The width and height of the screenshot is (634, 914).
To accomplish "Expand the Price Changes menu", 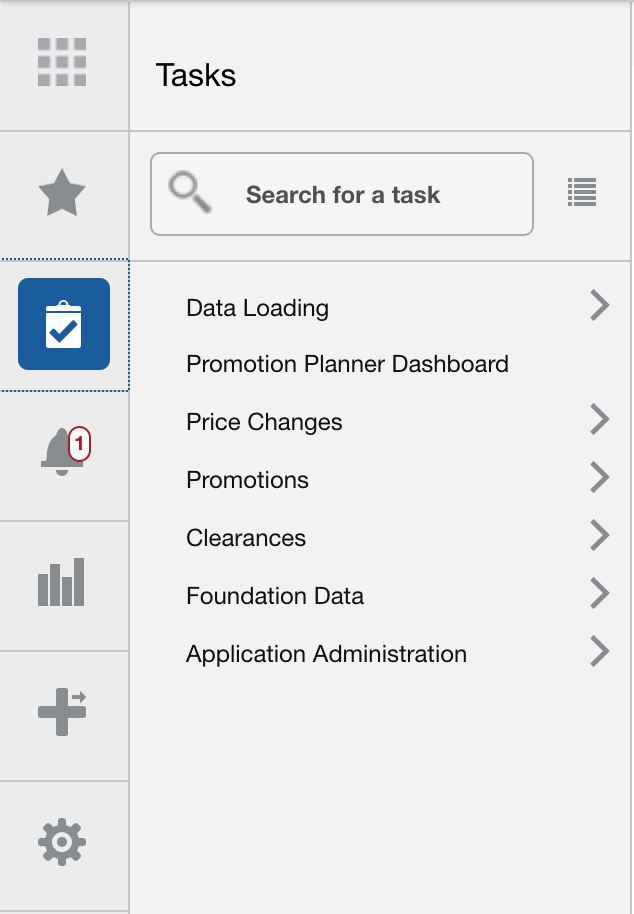I will point(264,422).
